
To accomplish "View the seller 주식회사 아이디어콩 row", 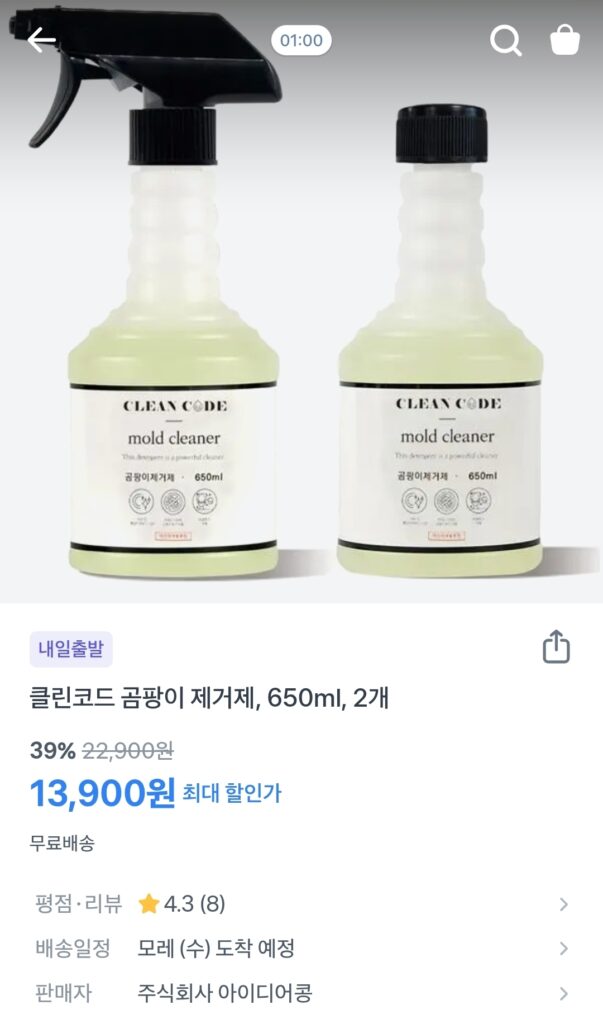I will [300, 993].
